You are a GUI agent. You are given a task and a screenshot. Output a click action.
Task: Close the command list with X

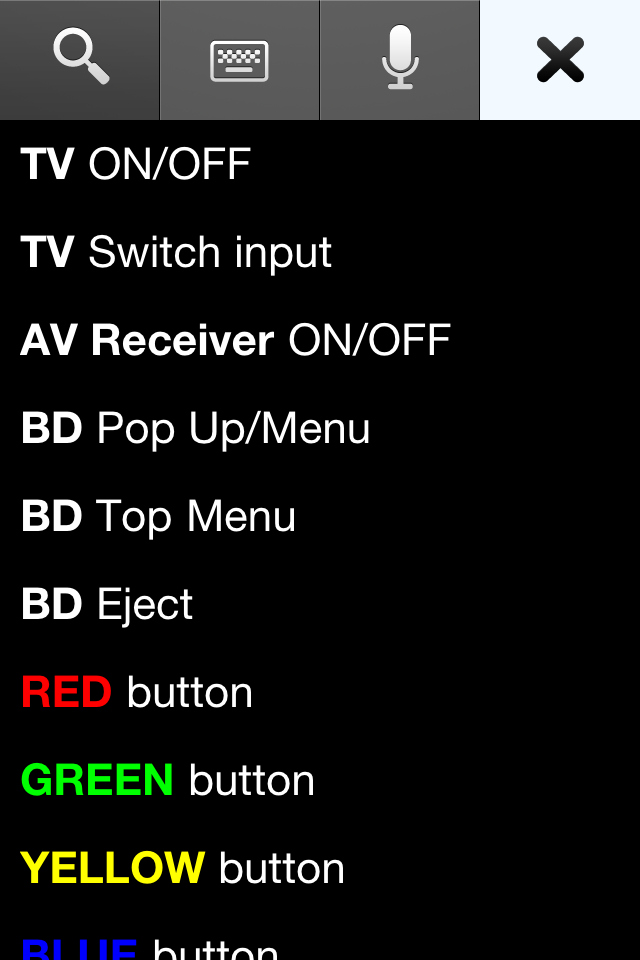point(560,60)
